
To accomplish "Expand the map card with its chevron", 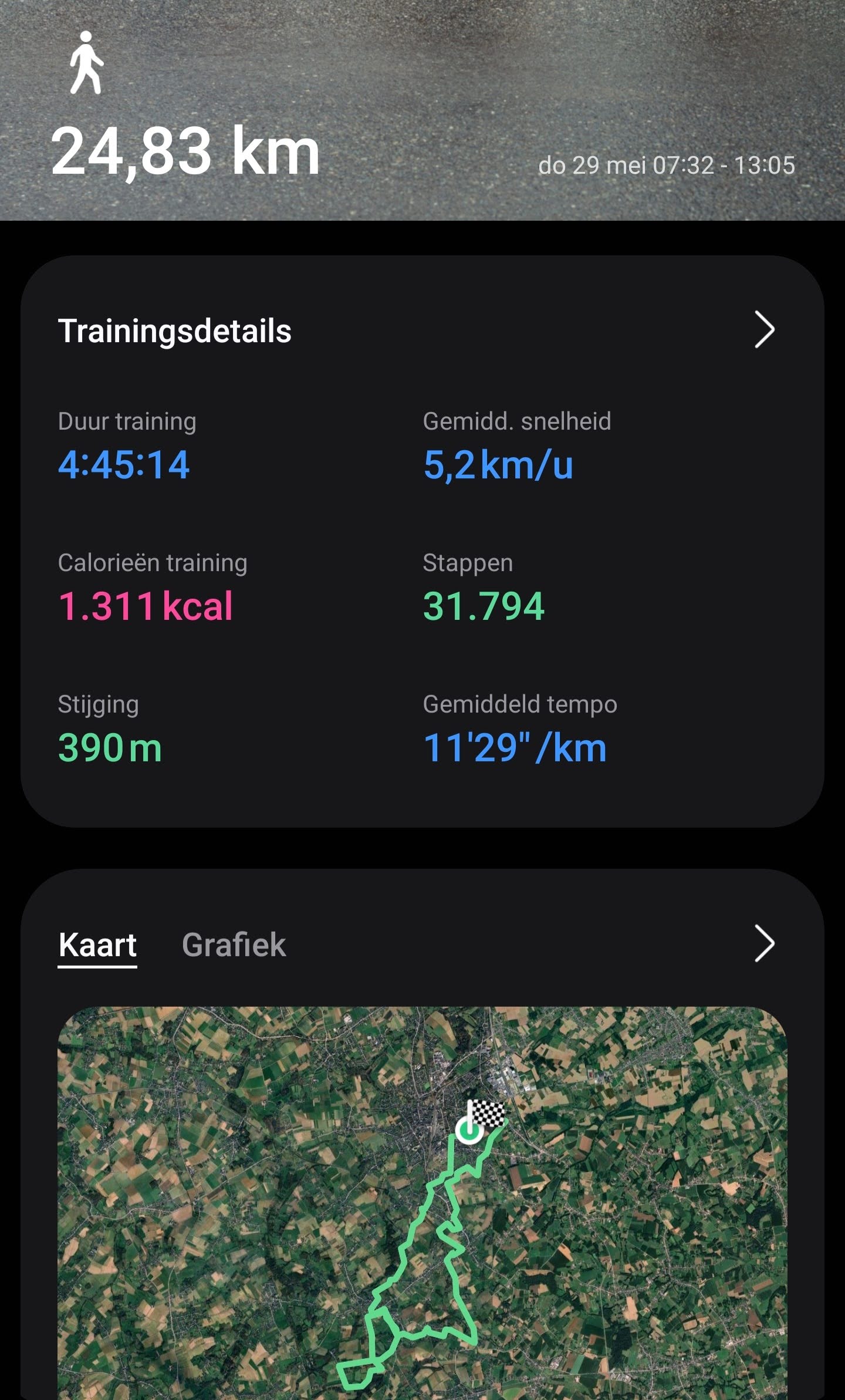I will [x=764, y=944].
